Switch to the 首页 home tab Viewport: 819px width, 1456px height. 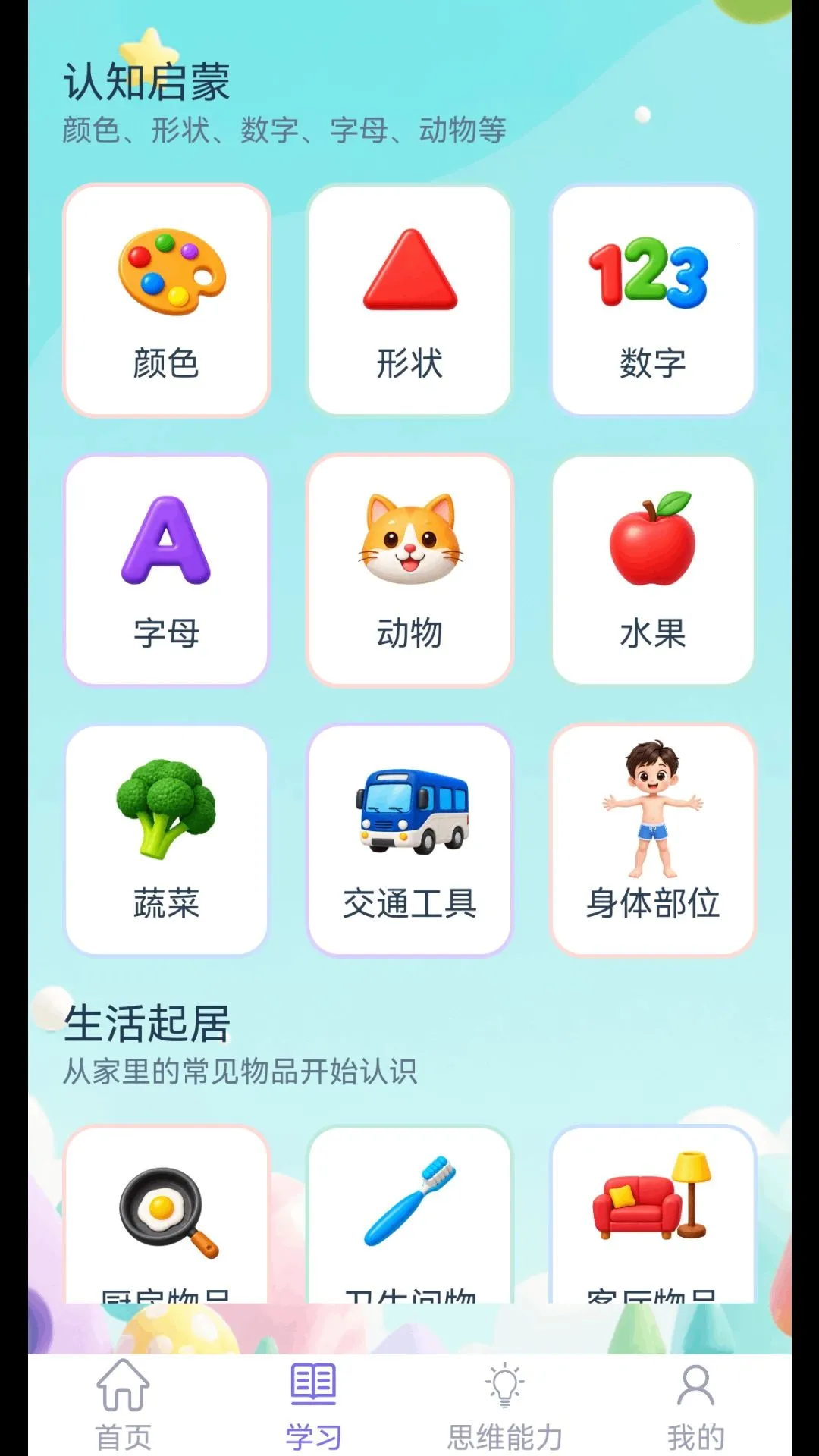tap(123, 1405)
